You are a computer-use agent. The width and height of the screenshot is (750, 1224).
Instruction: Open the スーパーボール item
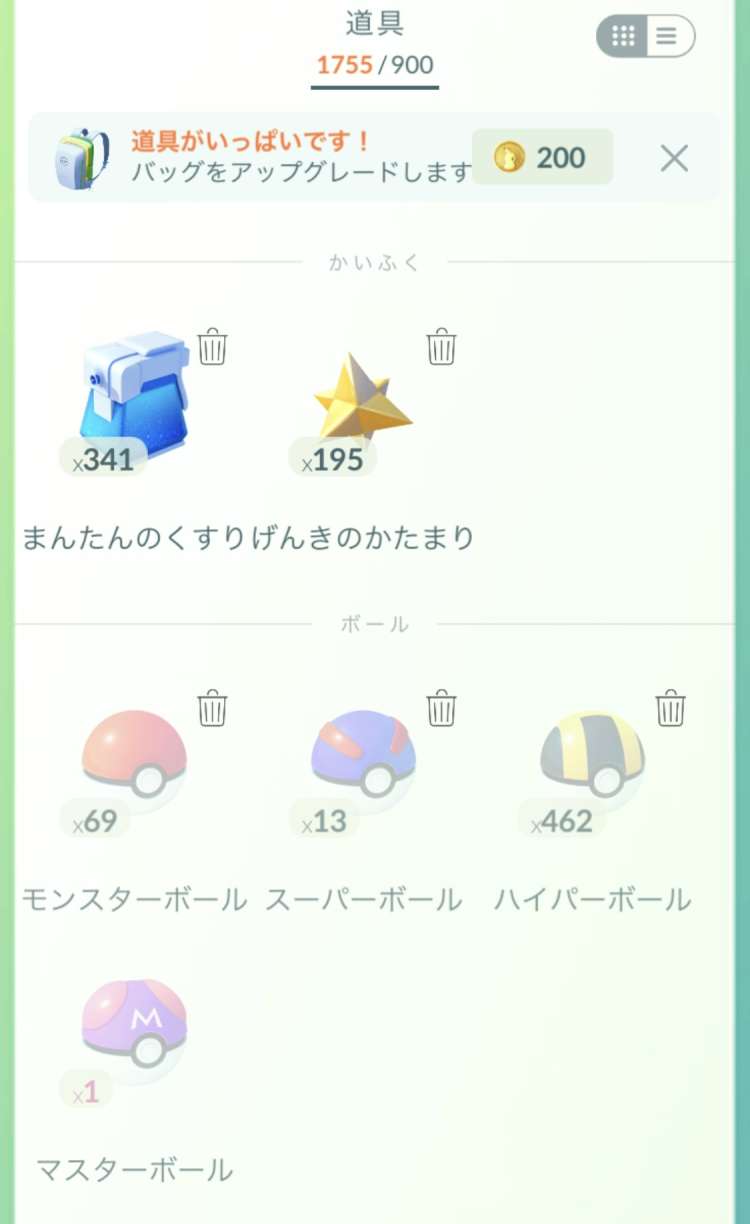362,762
